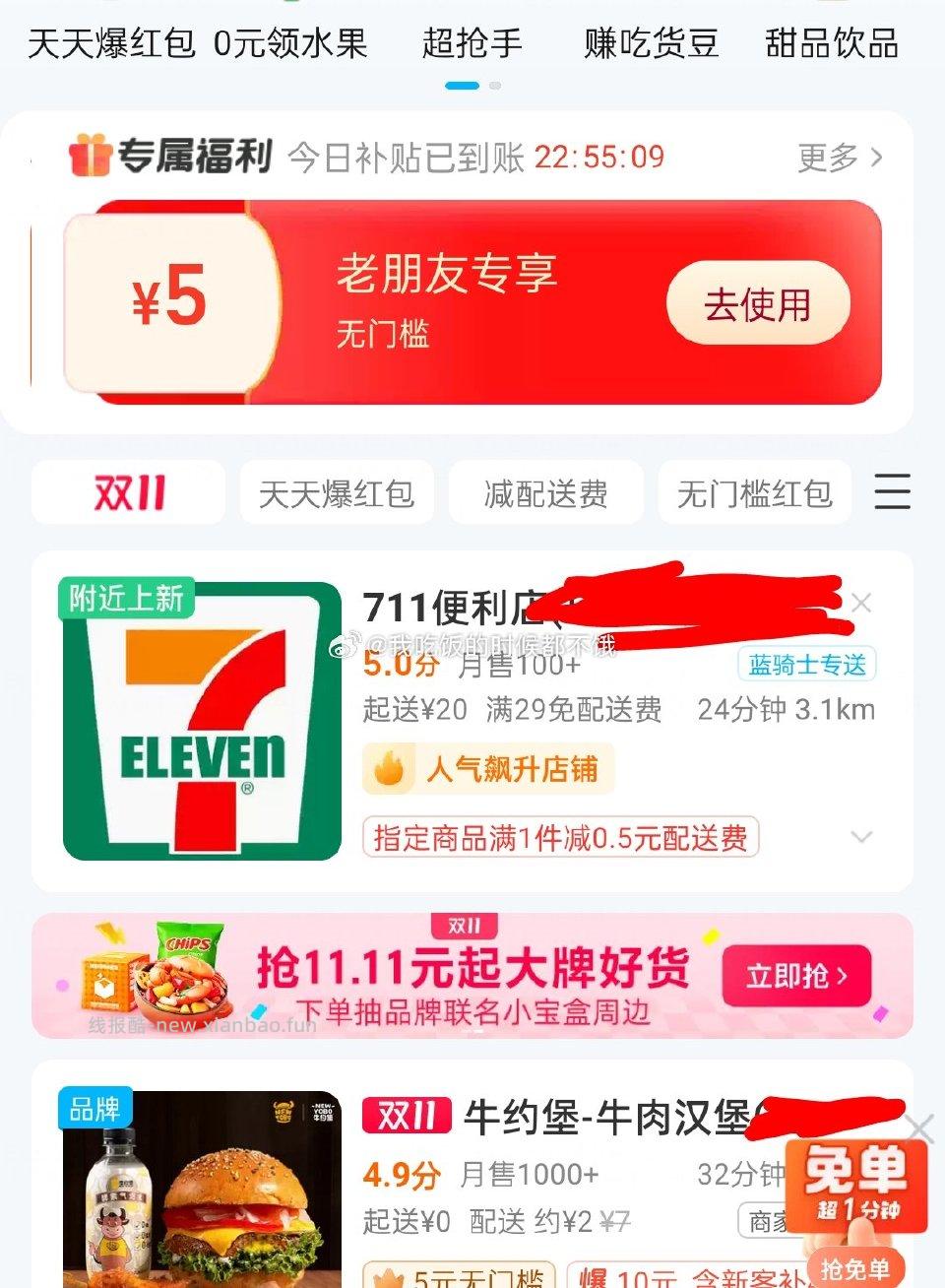Open the hamburger filter list icon
The image size is (945, 1288).
(x=893, y=492)
